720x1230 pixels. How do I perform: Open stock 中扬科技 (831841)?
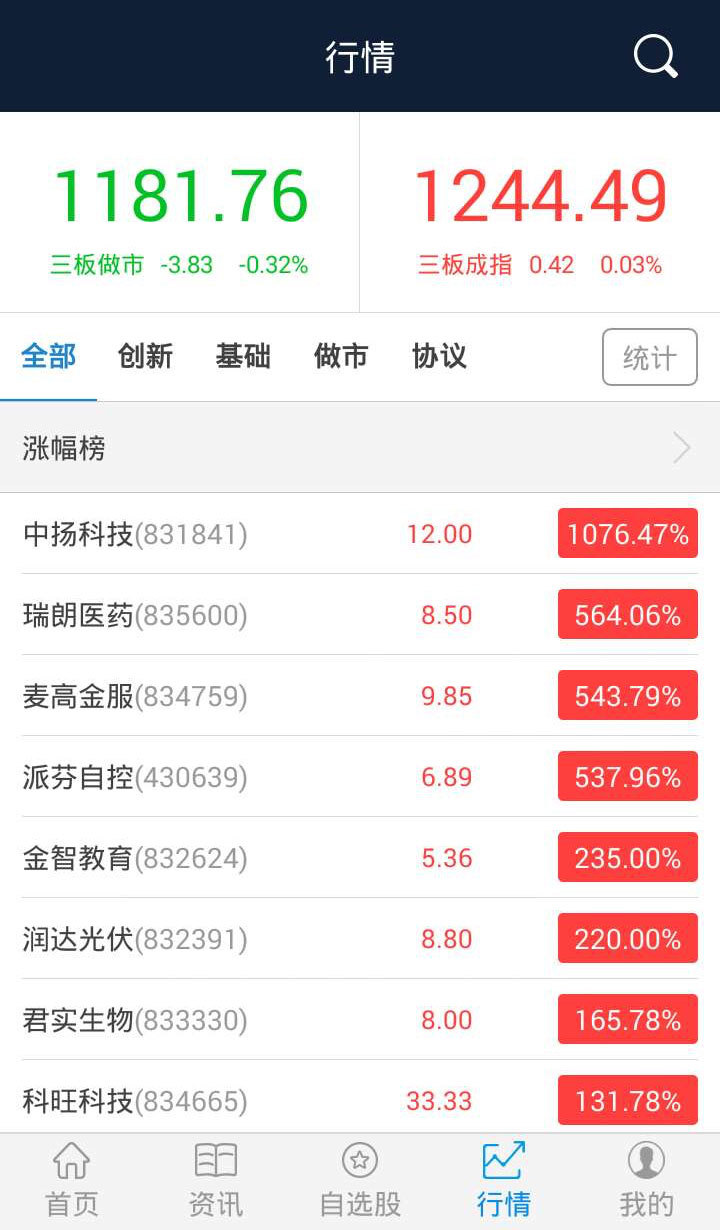click(360, 534)
